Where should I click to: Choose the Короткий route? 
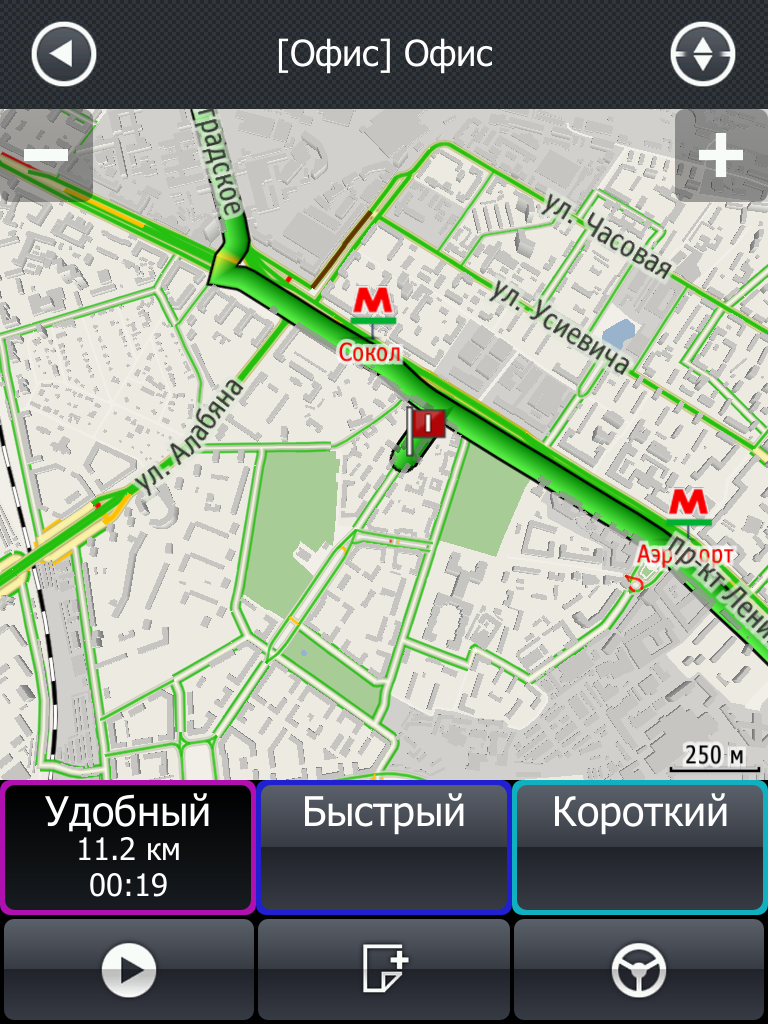(x=640, y=848)
